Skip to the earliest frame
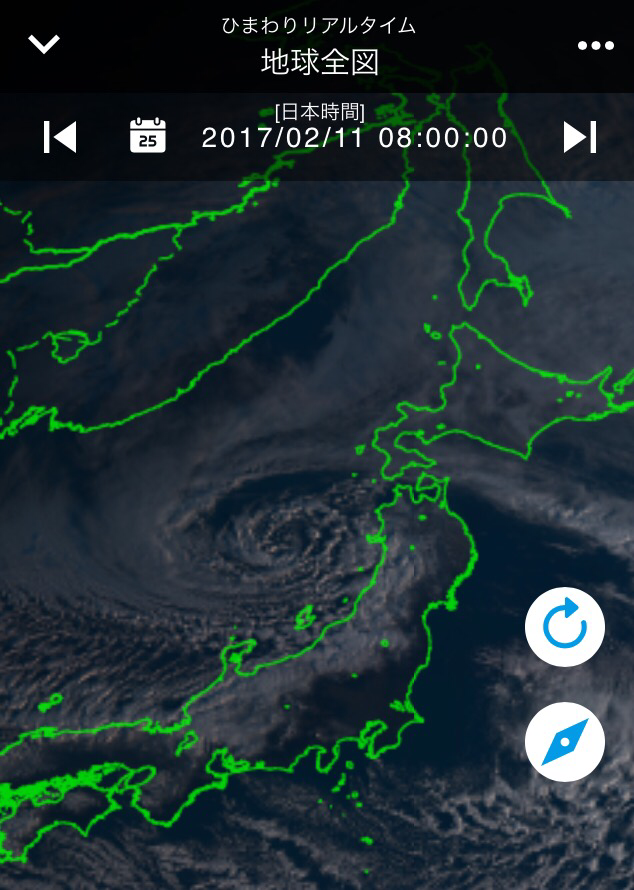The image size is (634, 890). 60,137
